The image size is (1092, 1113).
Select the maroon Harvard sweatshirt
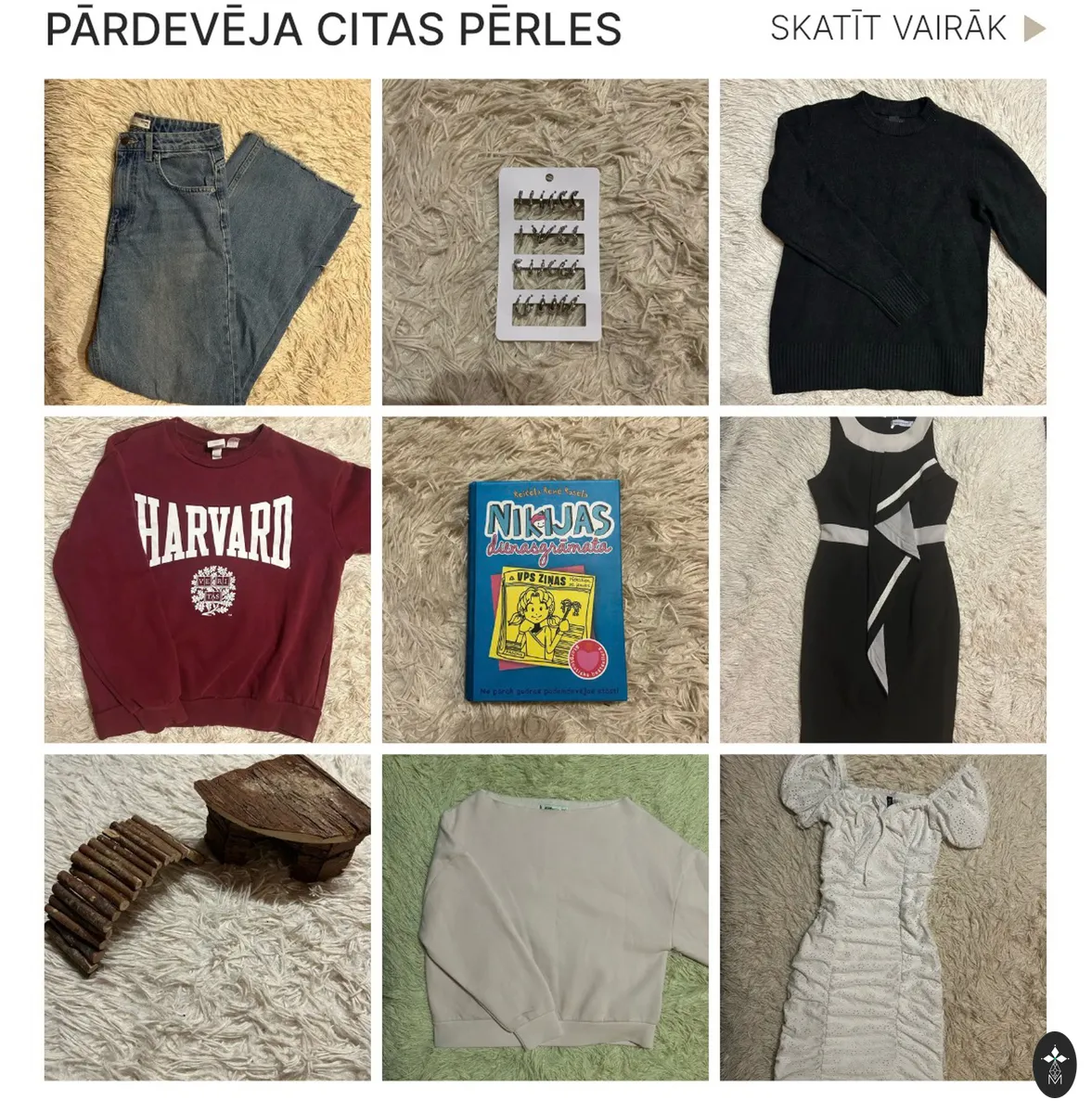point(207,580)
